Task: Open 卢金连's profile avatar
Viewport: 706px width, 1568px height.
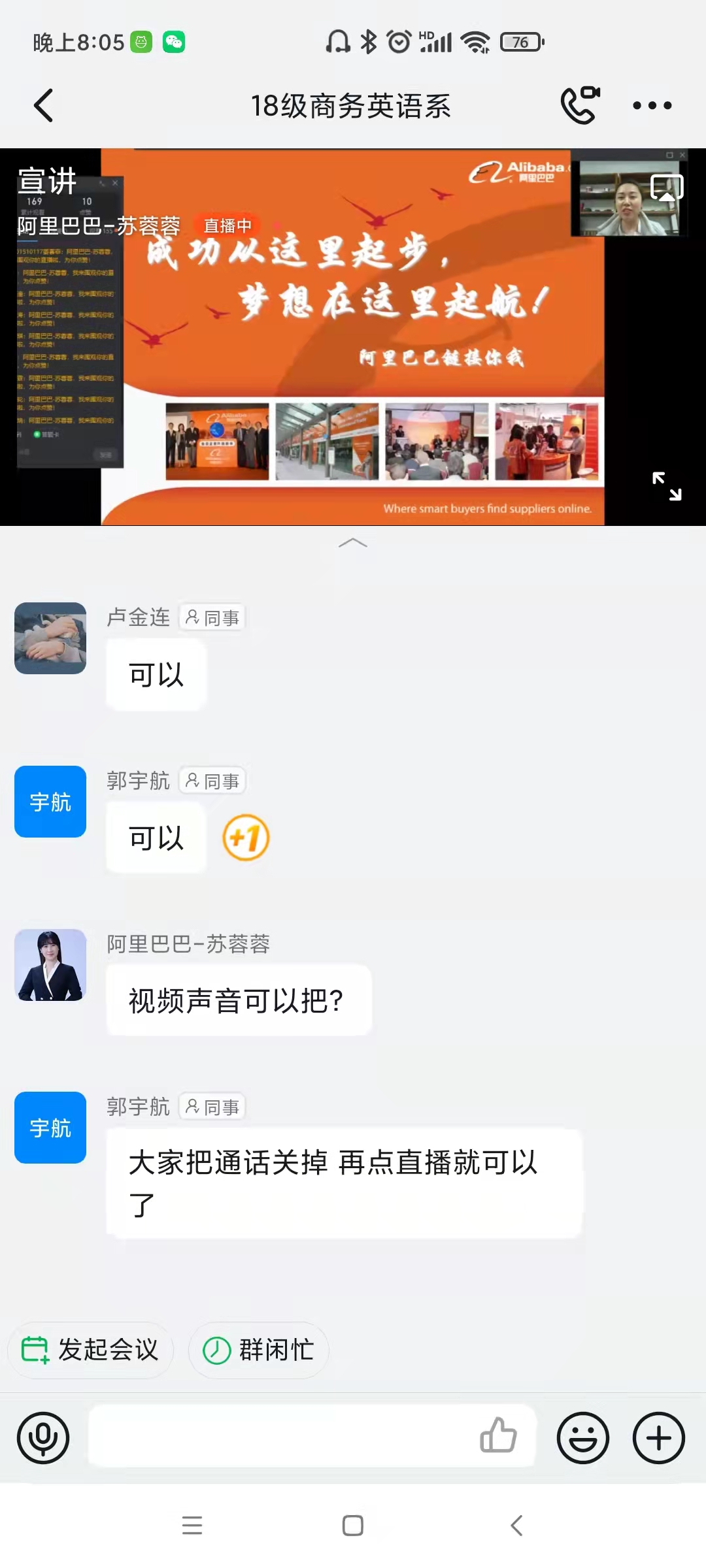Action: point(50,638)
